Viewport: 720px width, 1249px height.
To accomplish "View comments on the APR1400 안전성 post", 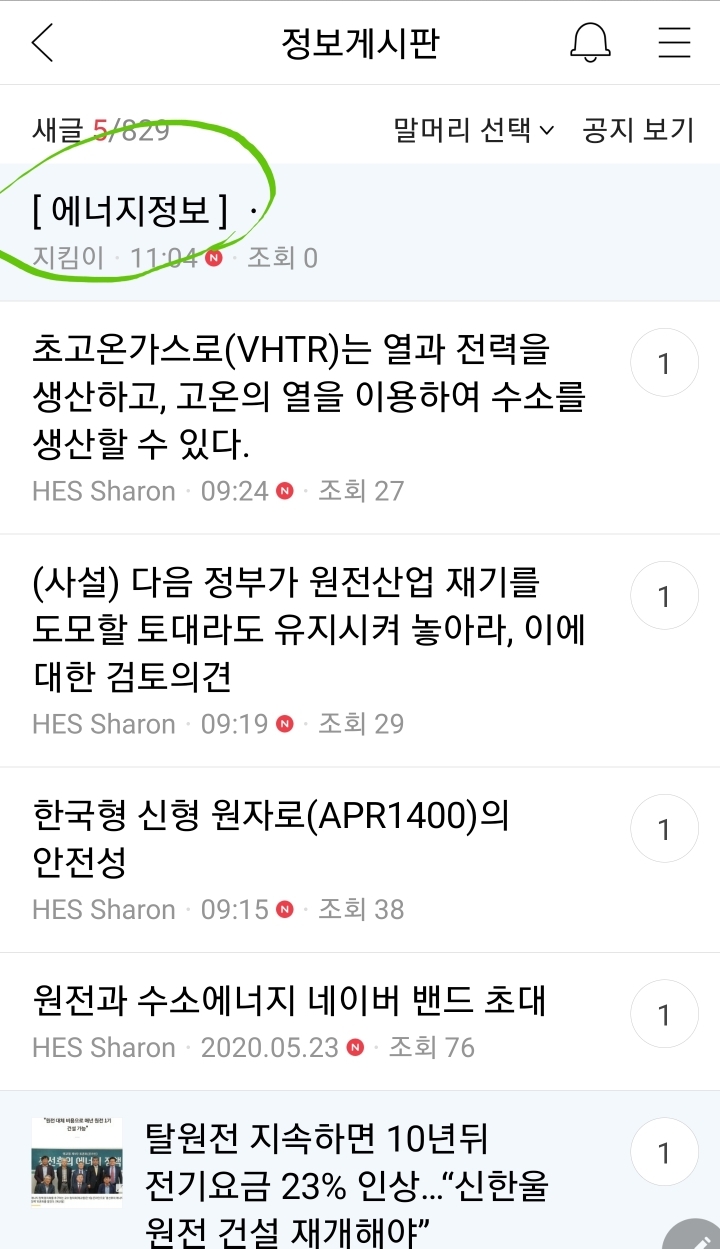I will click(664, 829).
